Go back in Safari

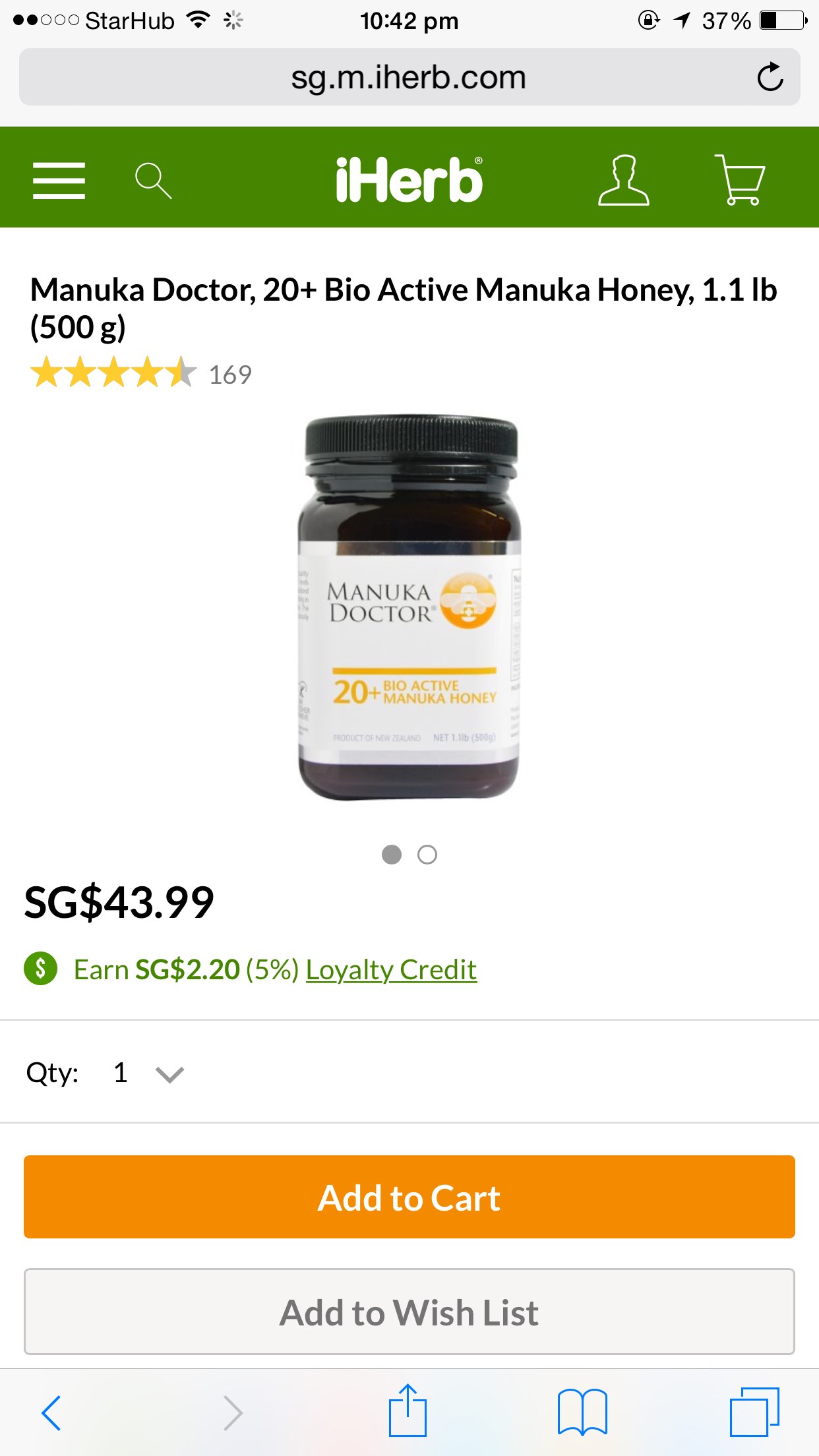point(51,1412)
